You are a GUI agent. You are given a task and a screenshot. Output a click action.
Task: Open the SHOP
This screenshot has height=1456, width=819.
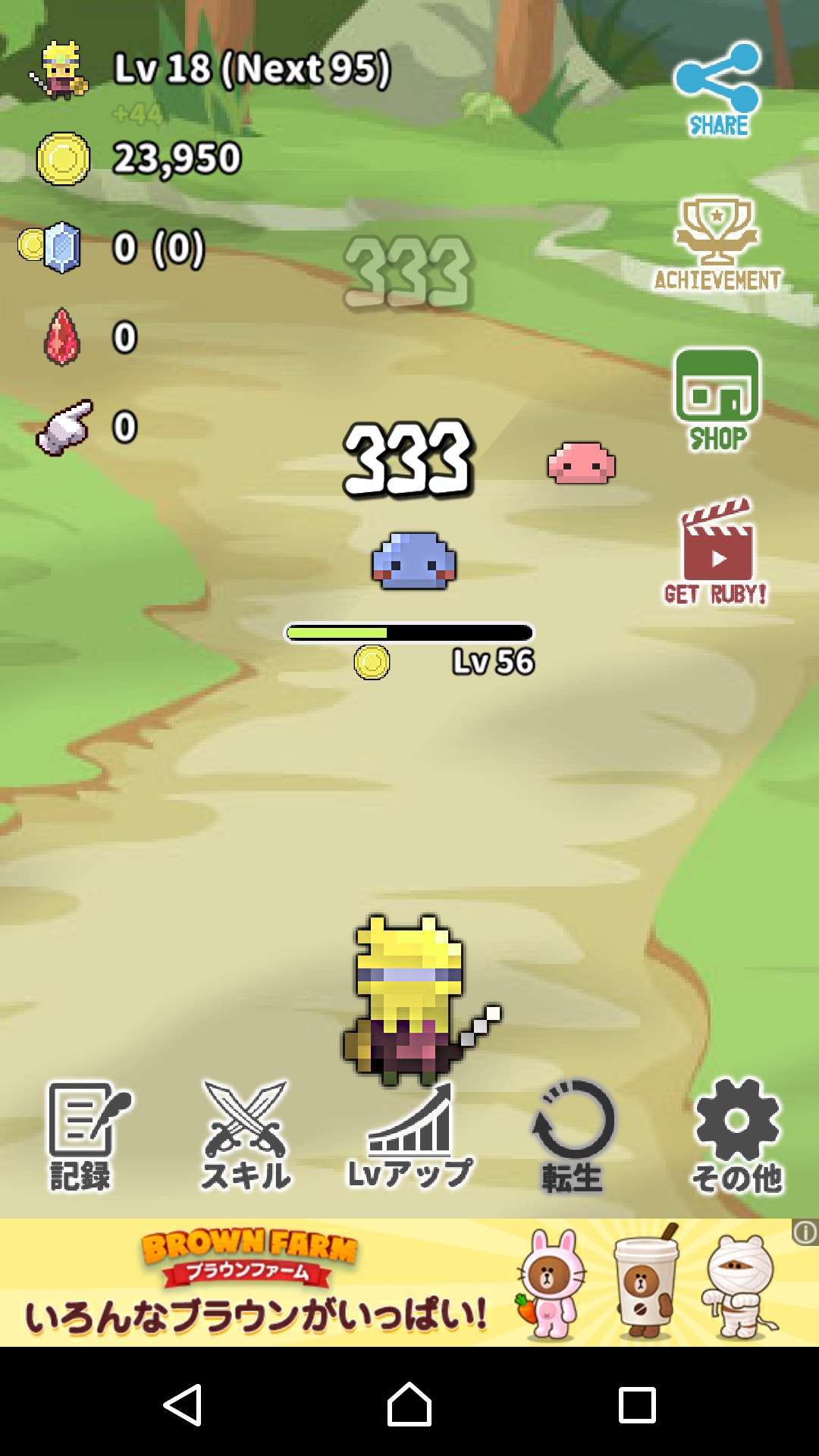tap(717, 400)
